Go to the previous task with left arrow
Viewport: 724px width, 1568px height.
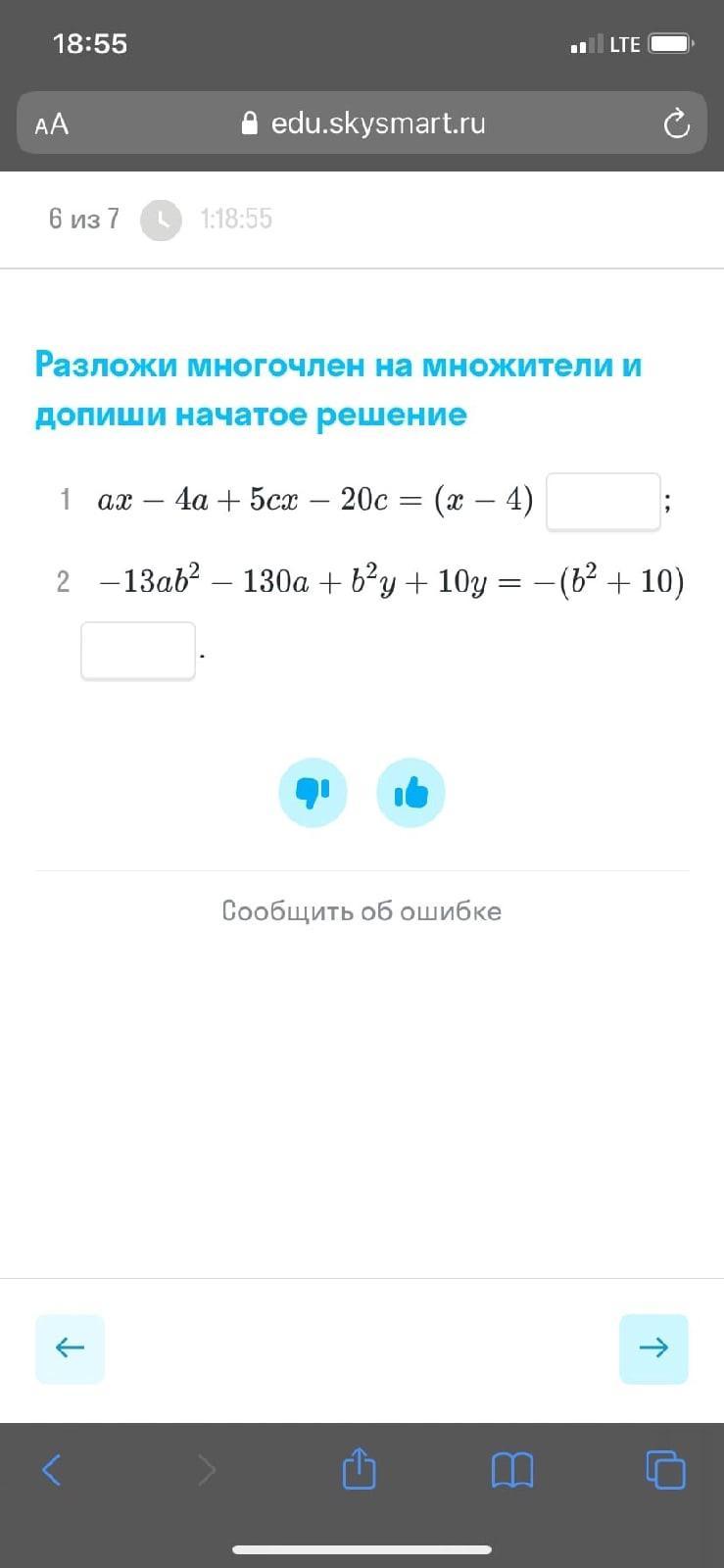[70, 1348]
